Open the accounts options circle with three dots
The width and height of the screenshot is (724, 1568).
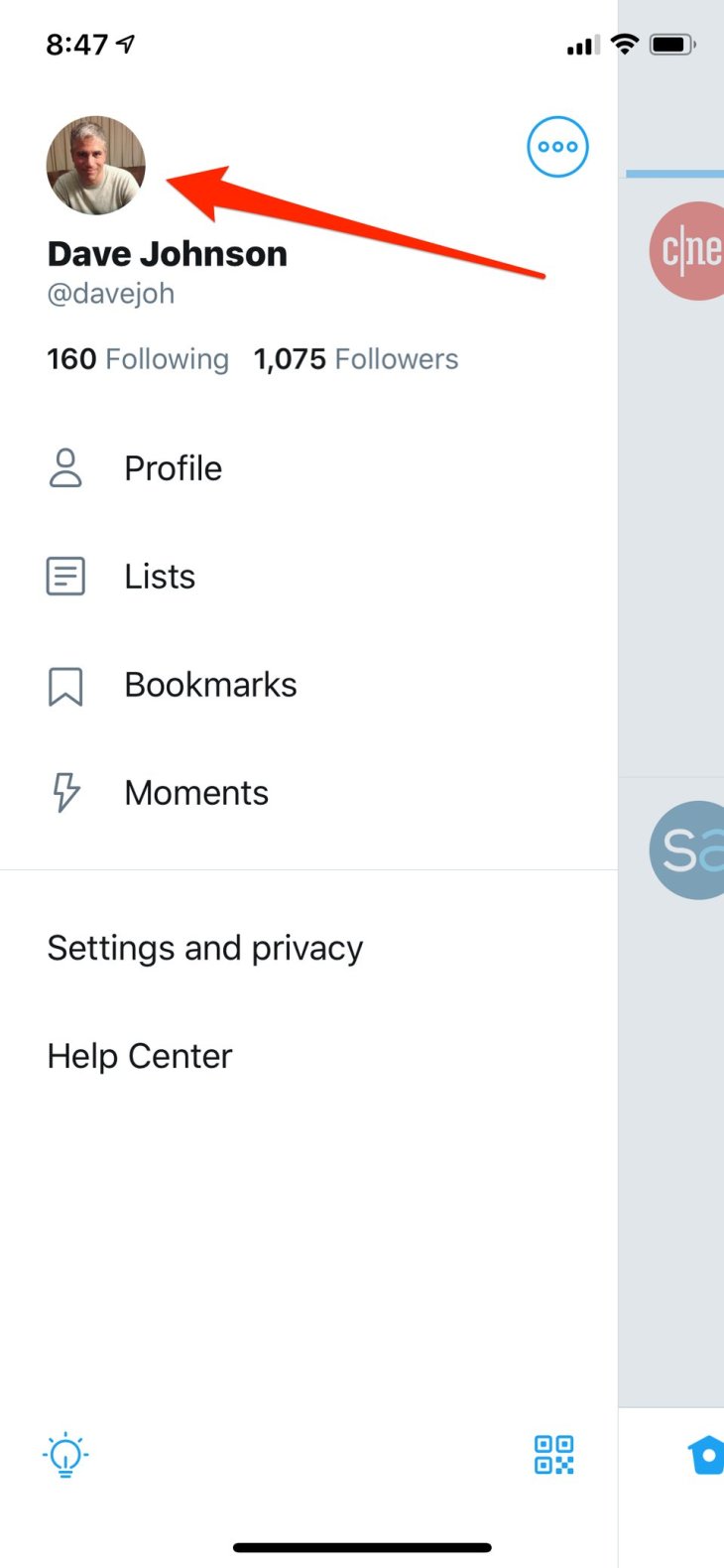tap(557, 147)
